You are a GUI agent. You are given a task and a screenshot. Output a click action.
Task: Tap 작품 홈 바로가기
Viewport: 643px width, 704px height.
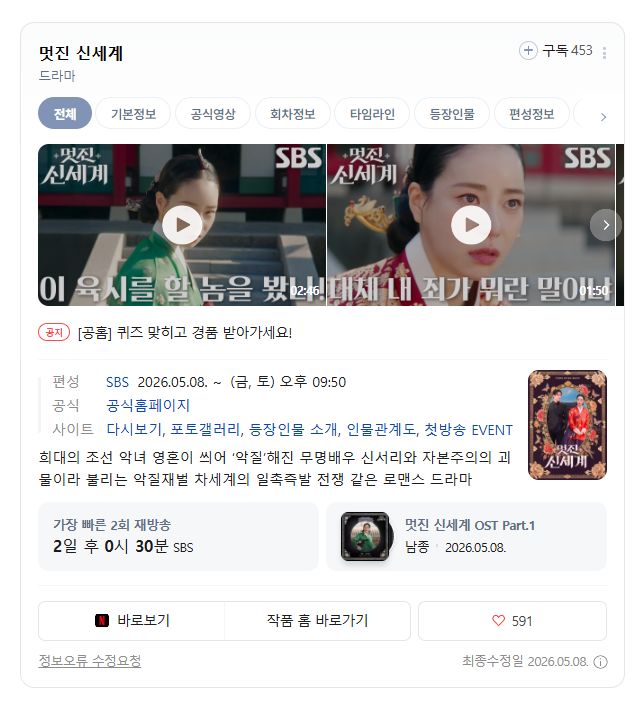click(317, 620)
